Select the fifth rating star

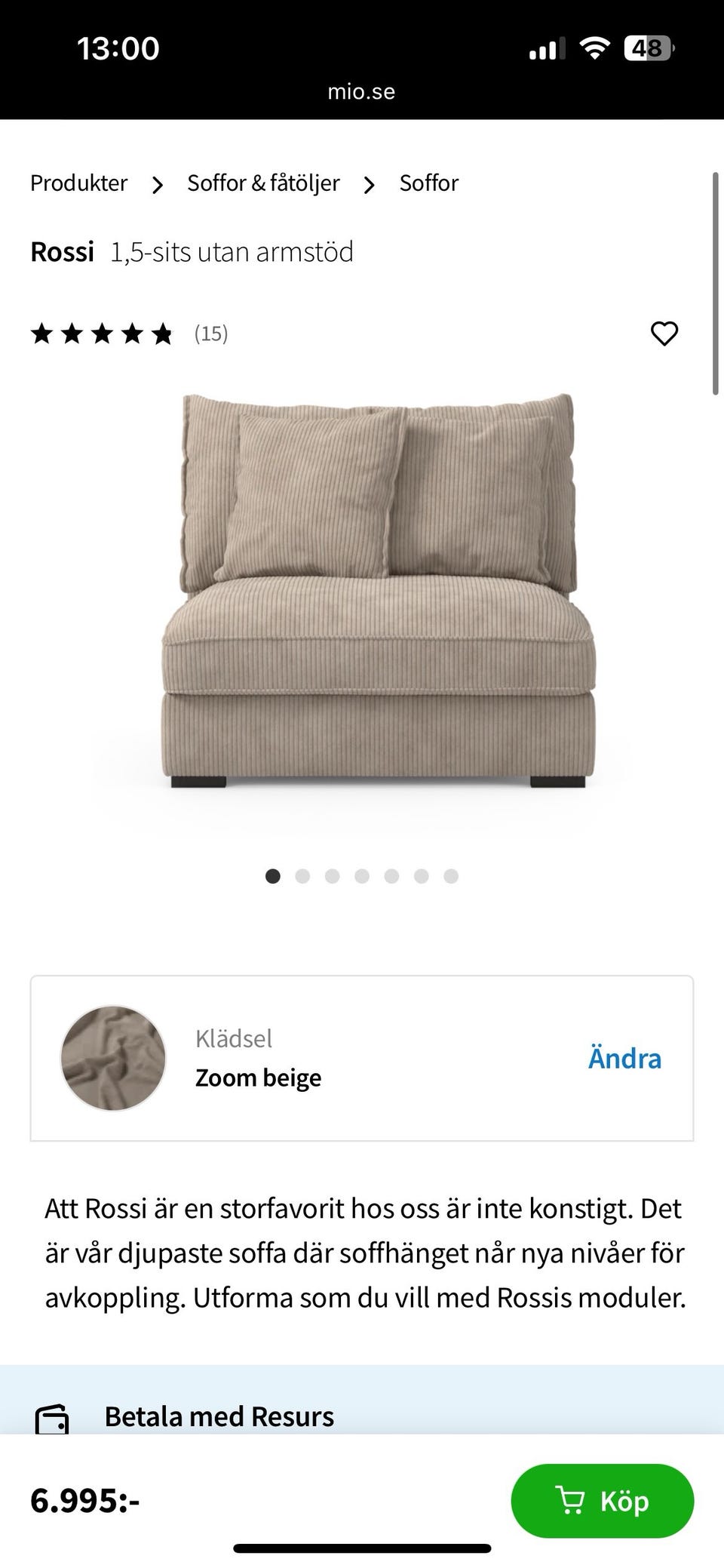[x=162, y=333]
